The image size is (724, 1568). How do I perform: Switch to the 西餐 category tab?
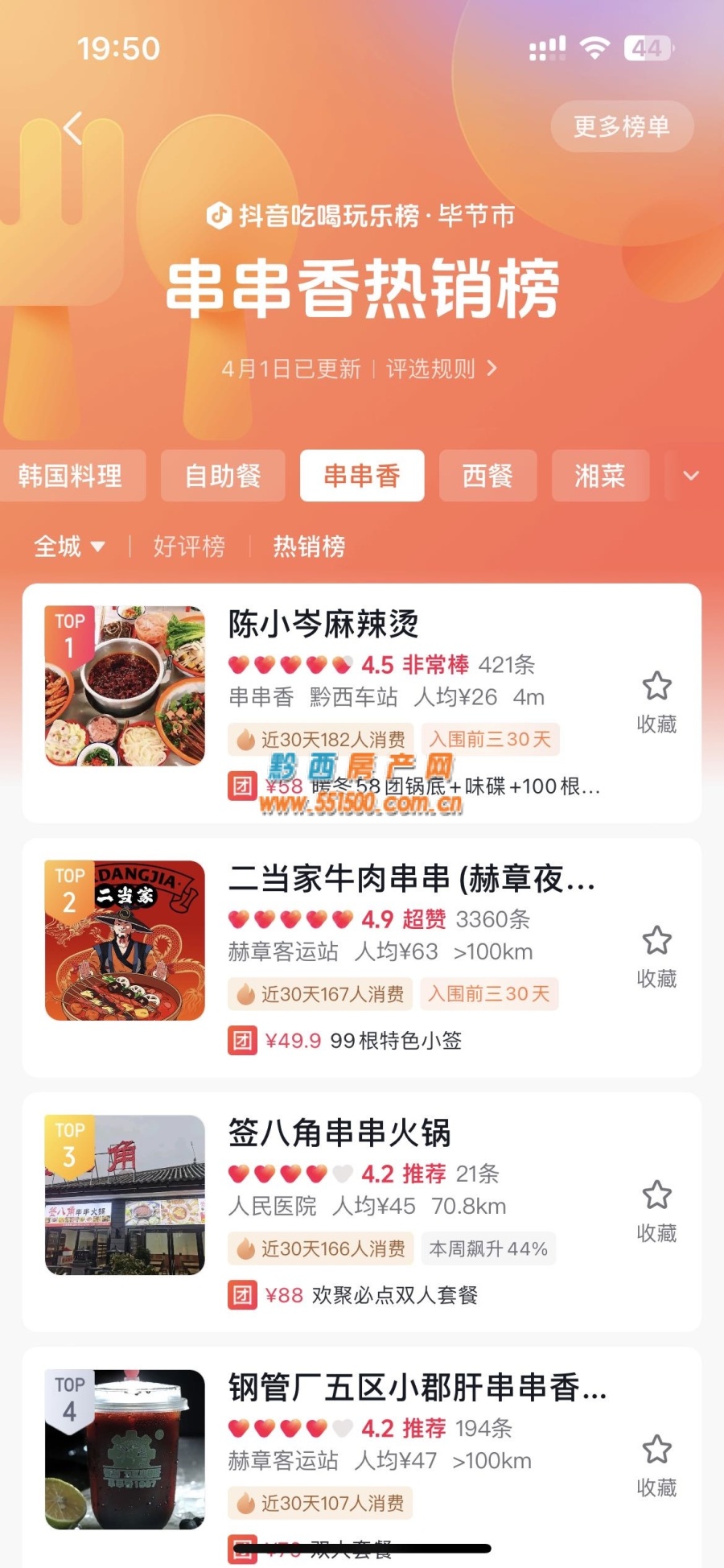487,476
